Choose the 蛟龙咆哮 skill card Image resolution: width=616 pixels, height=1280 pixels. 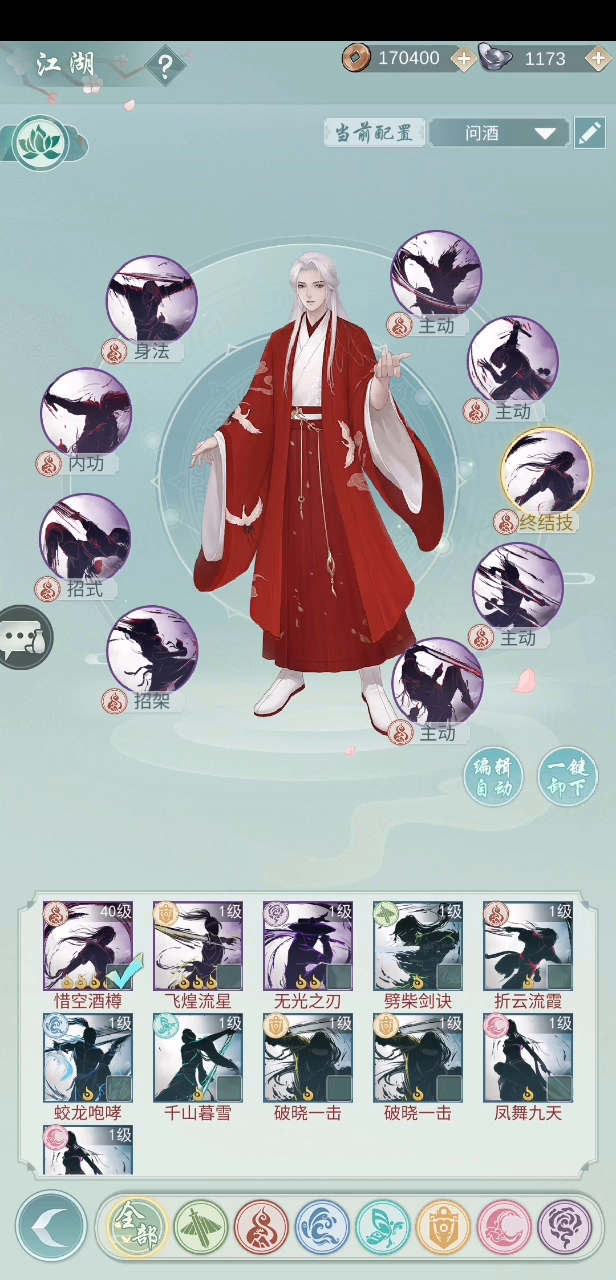[x=88, y=1068]
